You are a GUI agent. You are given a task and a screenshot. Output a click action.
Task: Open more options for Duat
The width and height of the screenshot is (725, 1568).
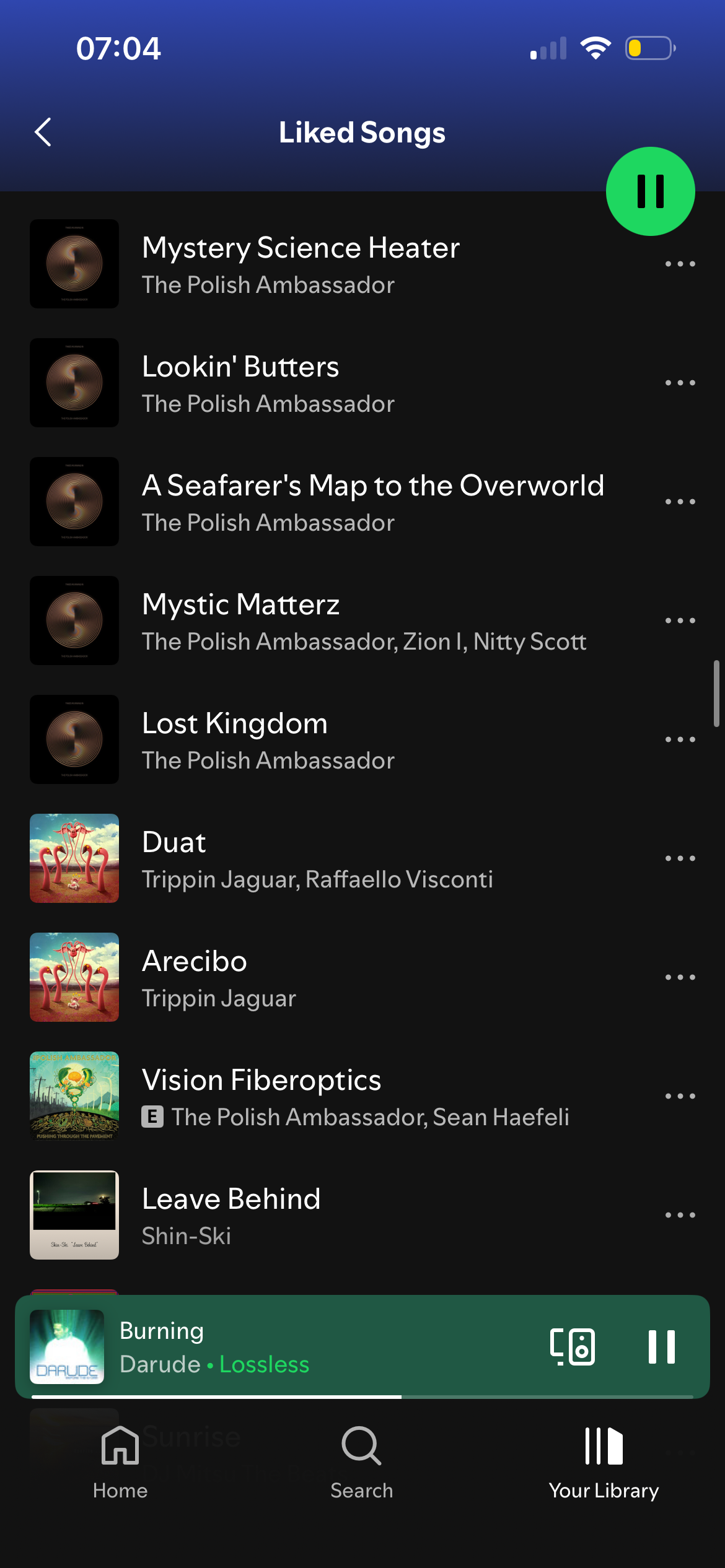[x=680, y=858]
